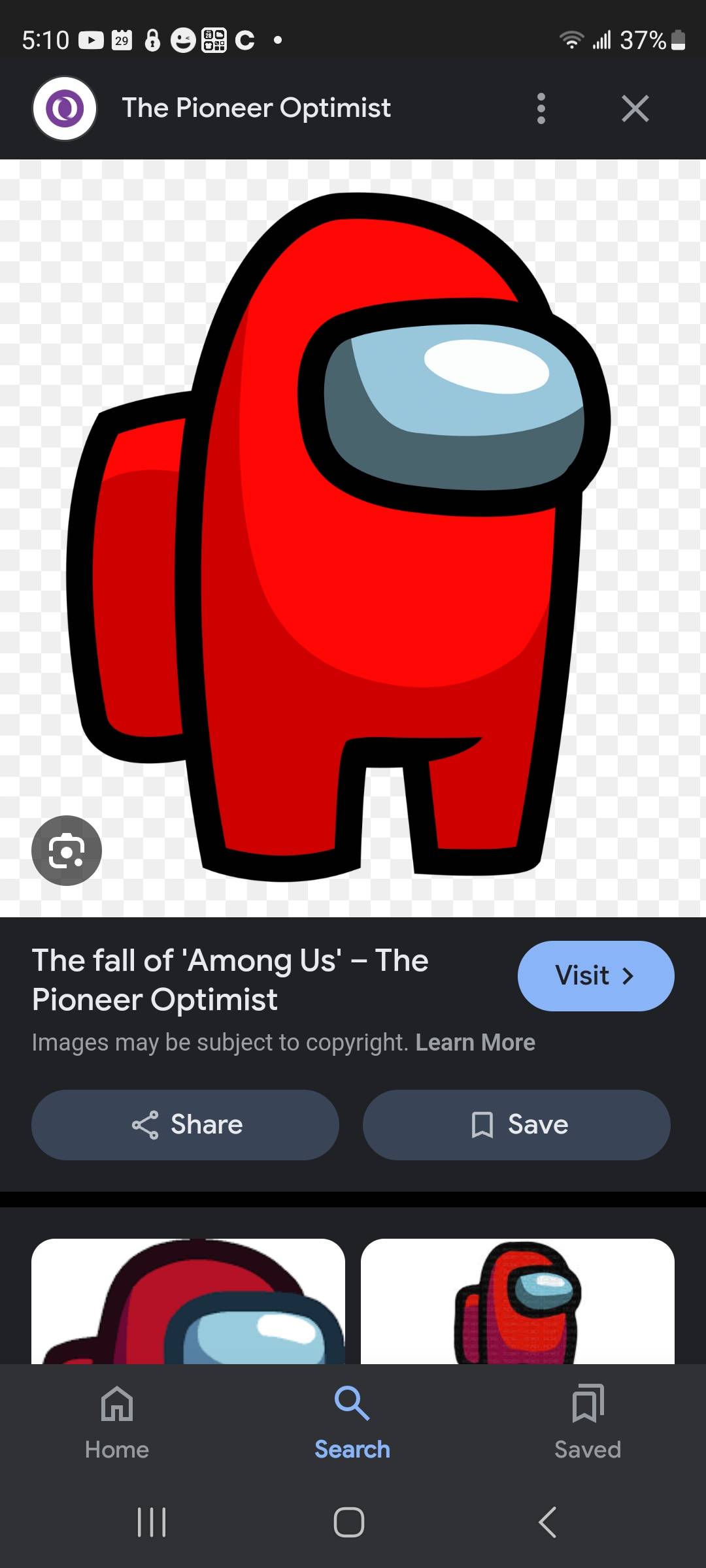The height and width of the screenshot is (1568, 706).
Task: Open the three-dot overflow menu
Action: coord(541,108)
